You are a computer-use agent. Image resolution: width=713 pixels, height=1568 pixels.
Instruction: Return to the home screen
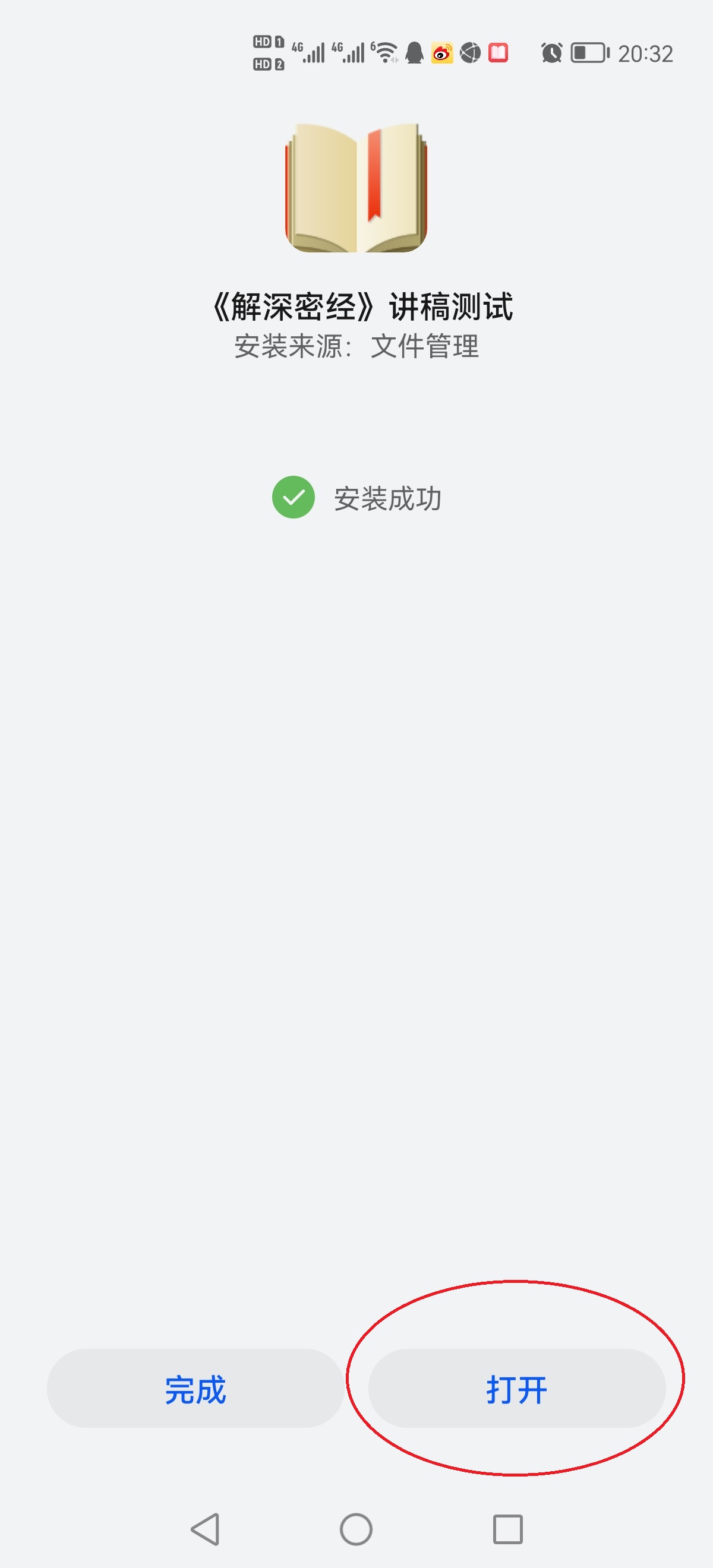coord(356,1529)
